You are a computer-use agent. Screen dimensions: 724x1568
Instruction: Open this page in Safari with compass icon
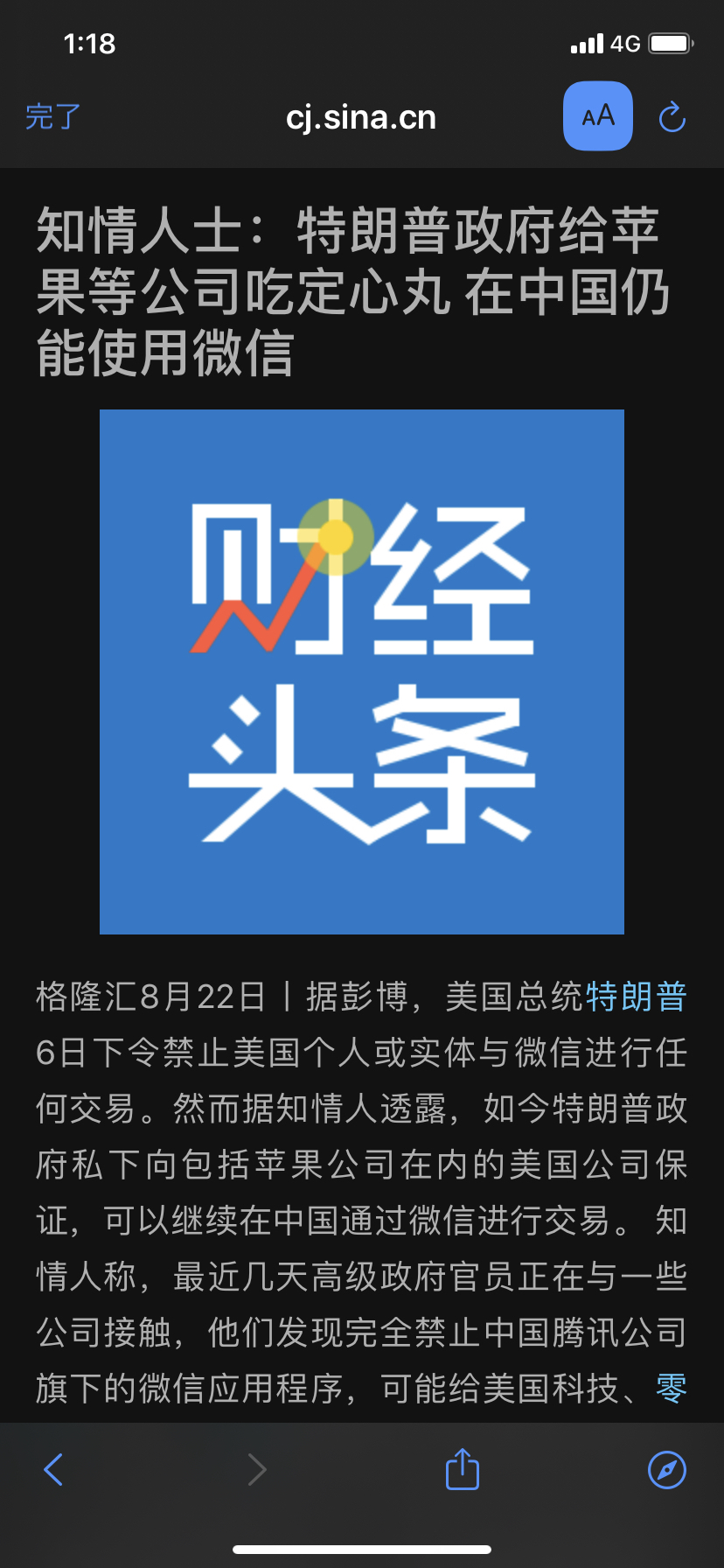coord(667,1469)
